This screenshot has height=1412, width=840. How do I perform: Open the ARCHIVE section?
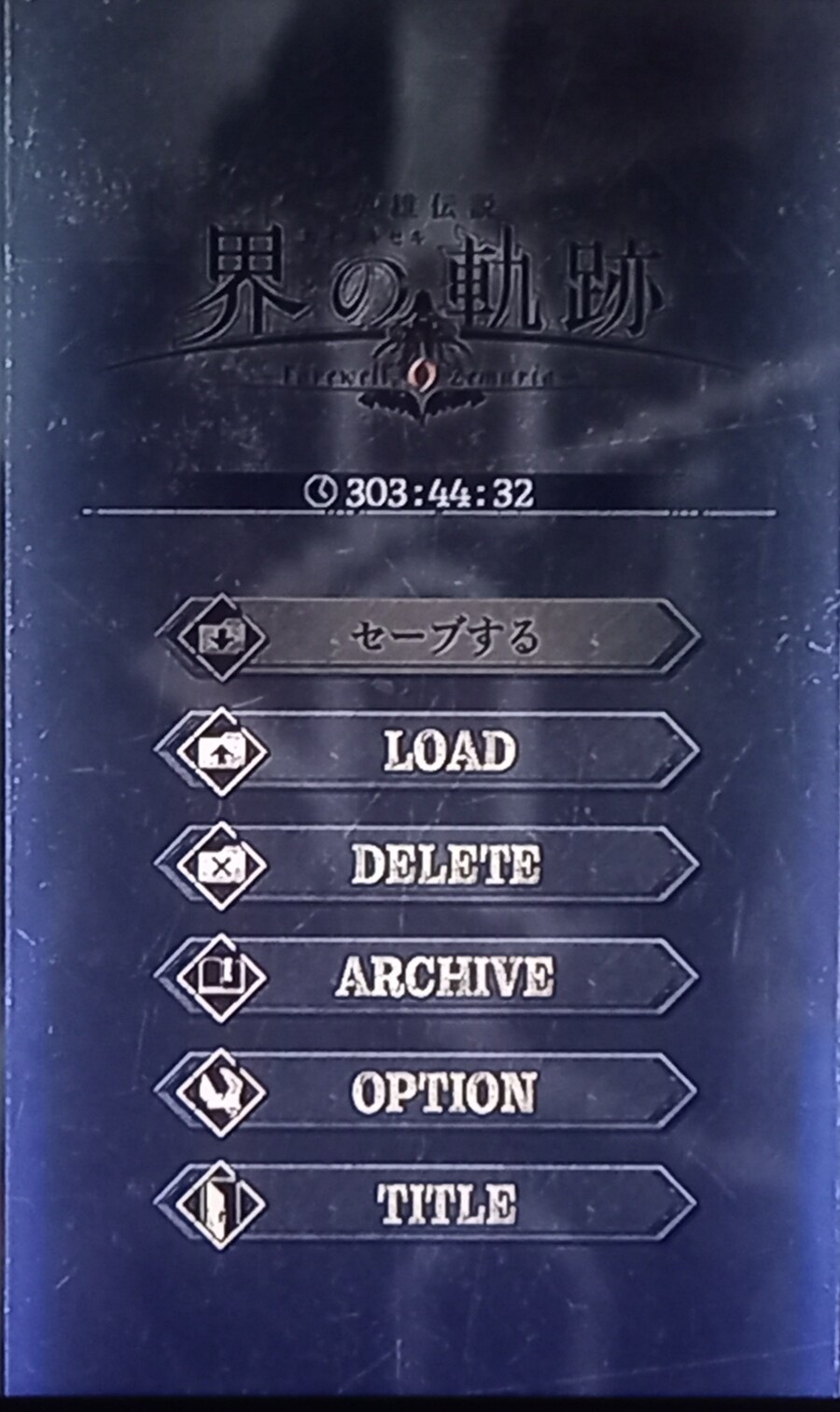(x=444, y=978)
